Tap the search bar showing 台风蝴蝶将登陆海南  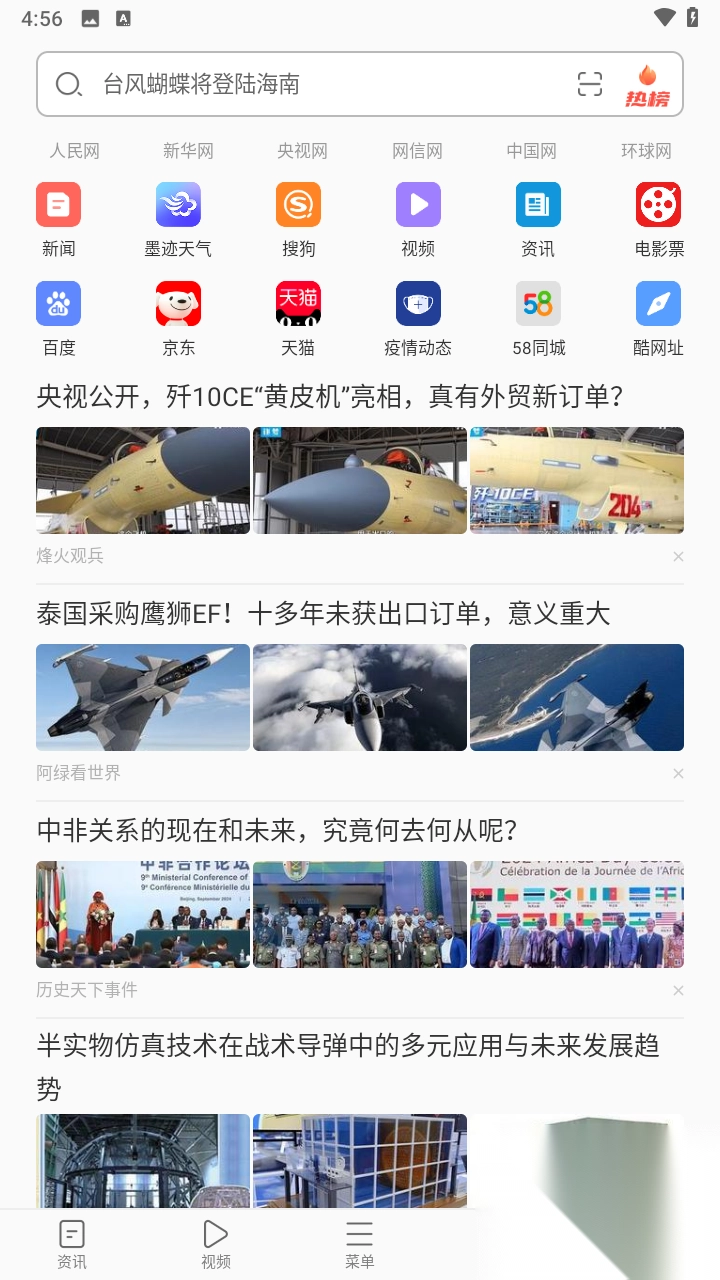[300, 85]
